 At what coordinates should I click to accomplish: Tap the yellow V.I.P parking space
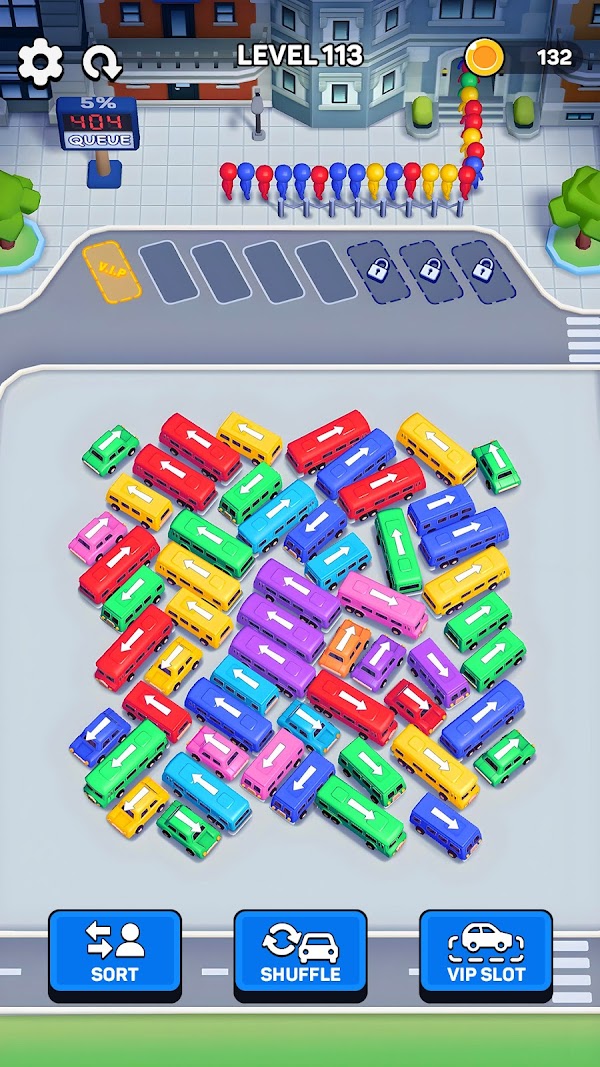tap(111, 273)
